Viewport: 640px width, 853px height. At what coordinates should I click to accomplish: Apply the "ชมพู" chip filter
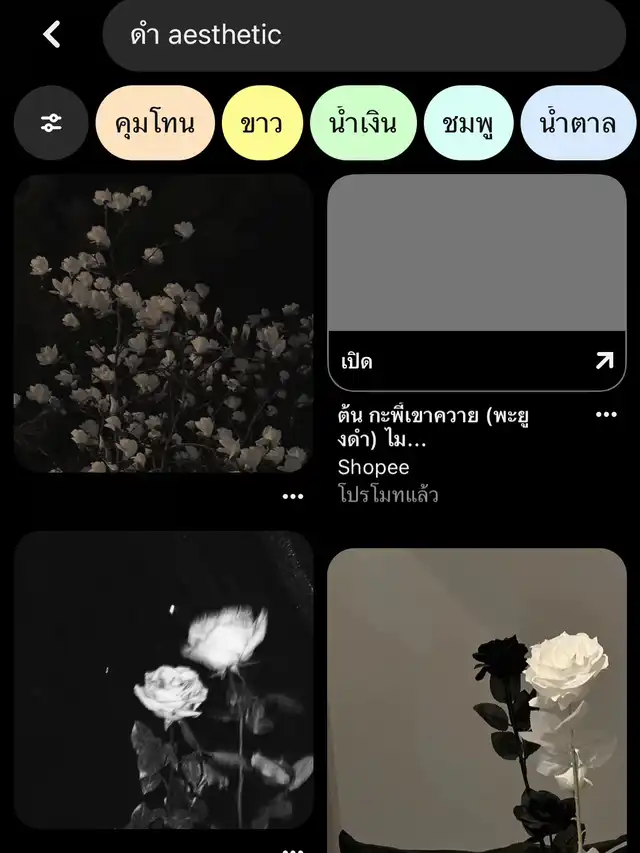pyautogui.click(x=469, y=123)
